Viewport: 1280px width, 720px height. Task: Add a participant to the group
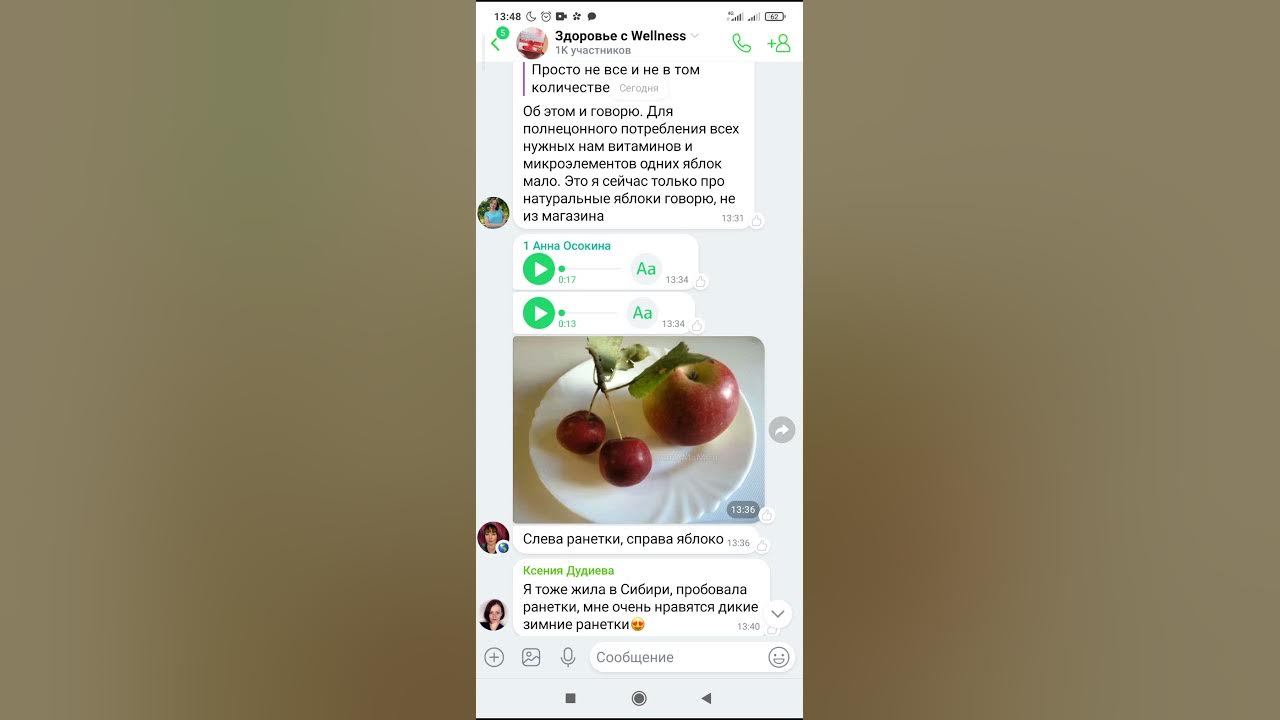778,43
